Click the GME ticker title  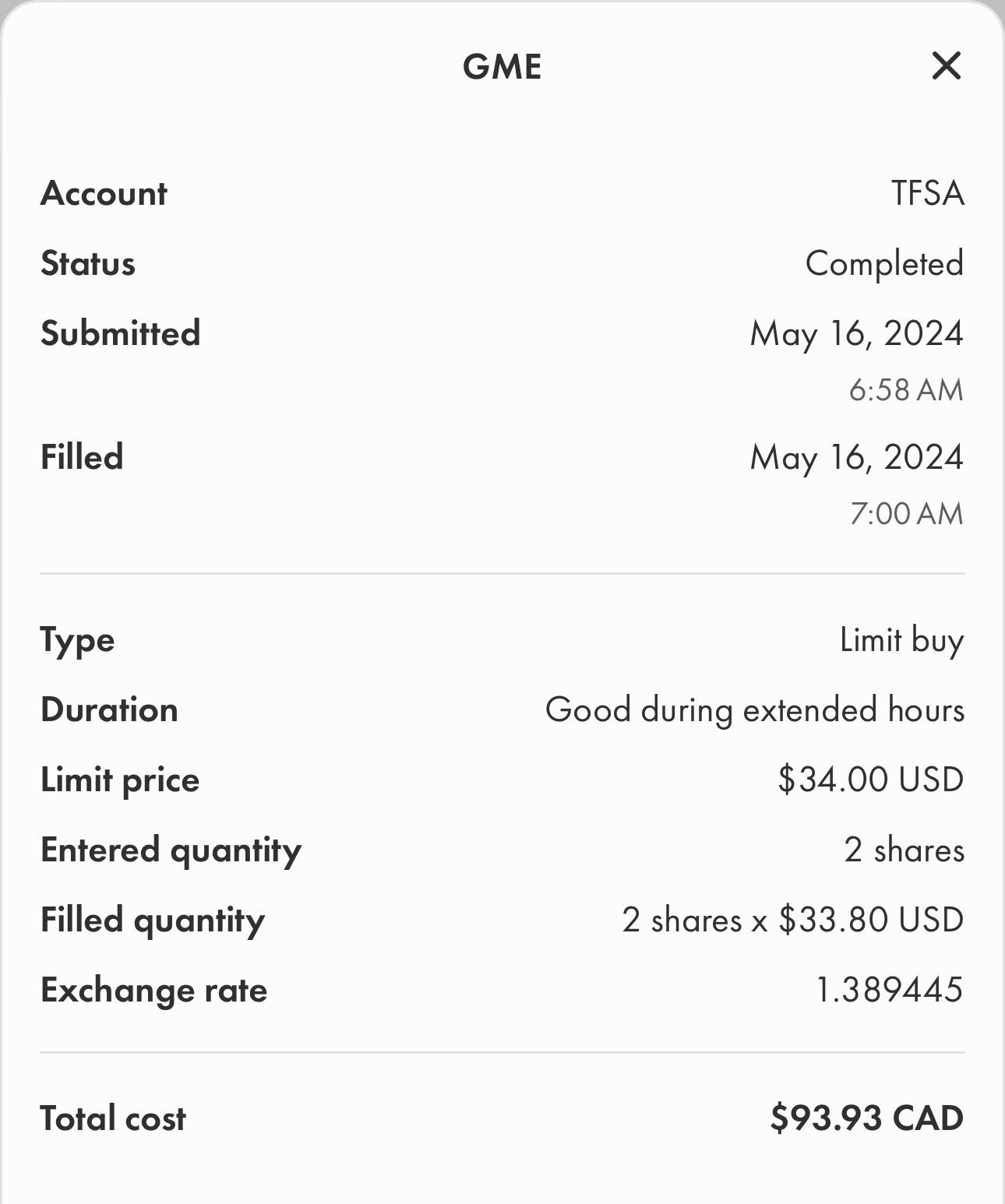pos(502,66)
